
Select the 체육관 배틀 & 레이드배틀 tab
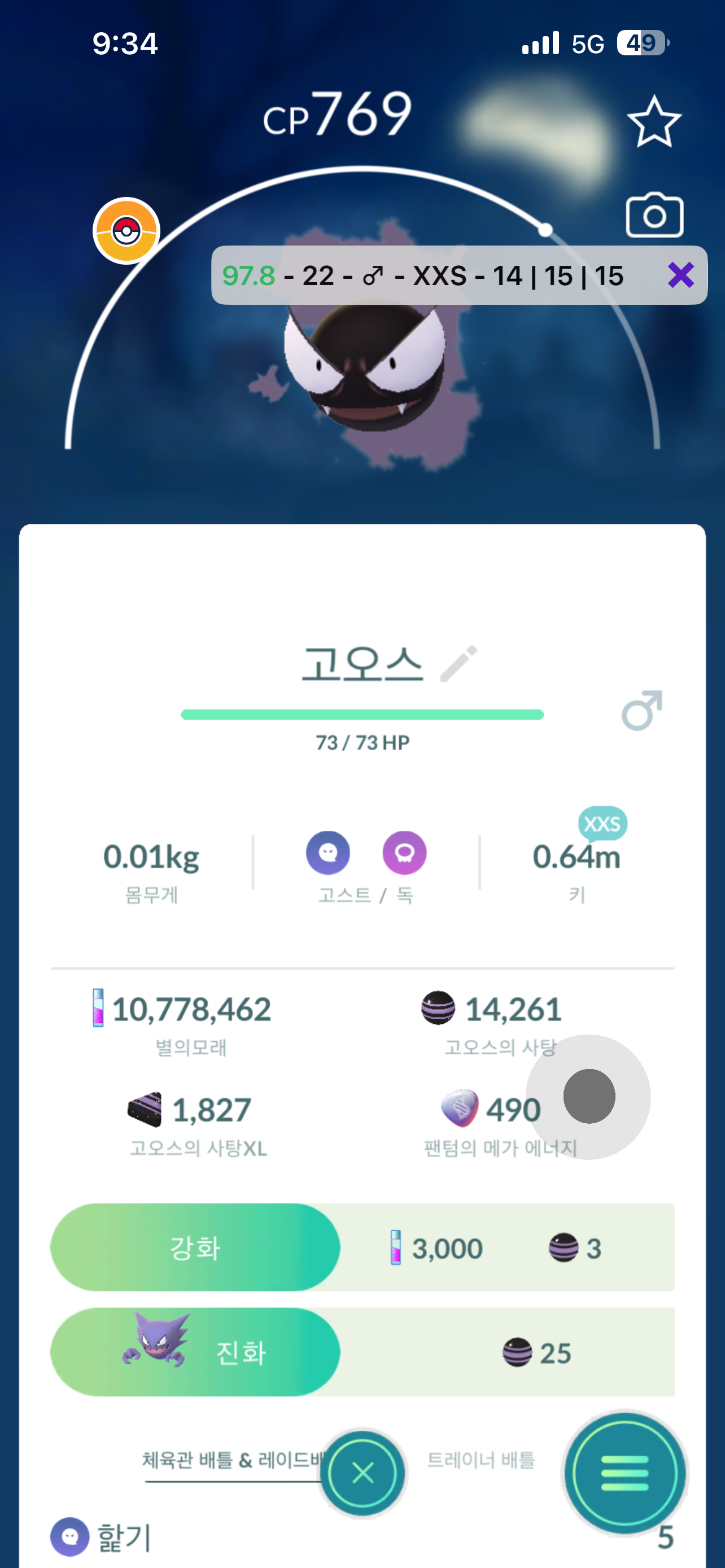232,1460
